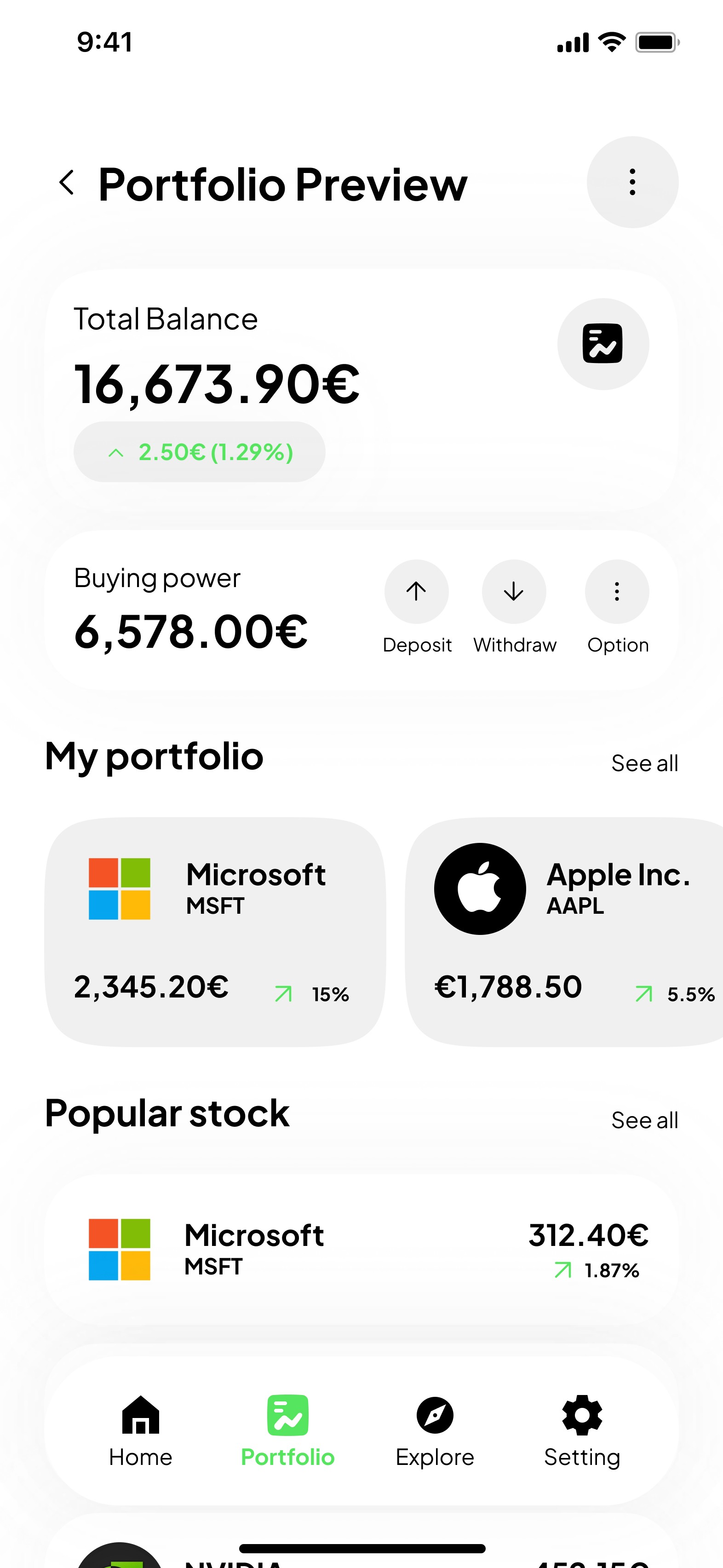The image size is (723, 1568).
Task: See all of My portfolio
Action: pos(644,763)
